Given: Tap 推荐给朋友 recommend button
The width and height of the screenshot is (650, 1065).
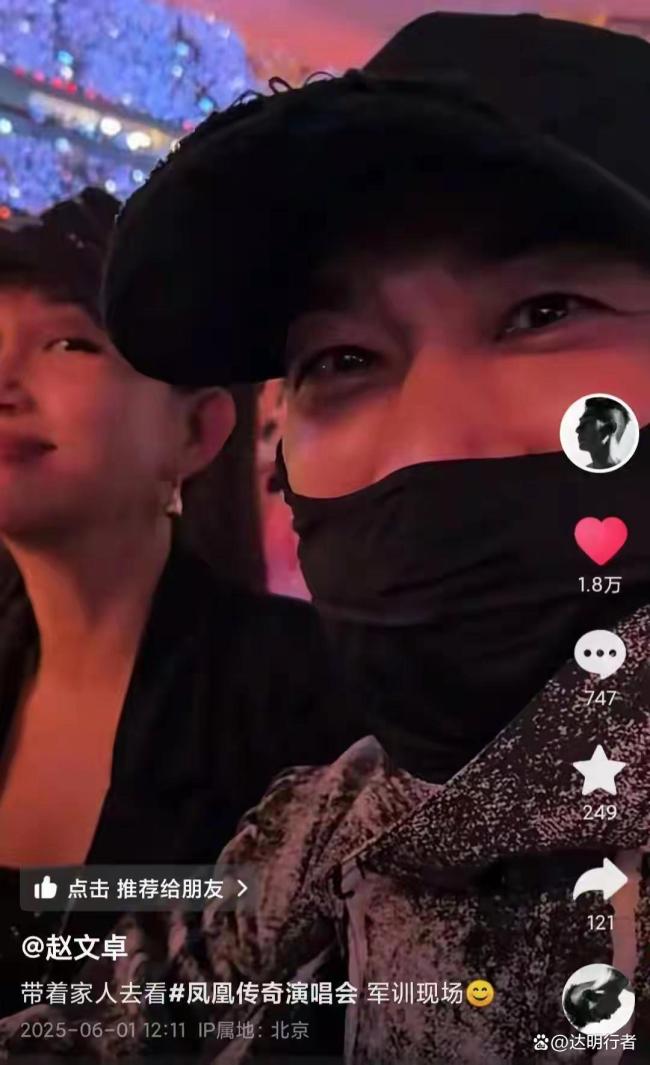Looking at the screenshot, I should click(x=140, y=887).
